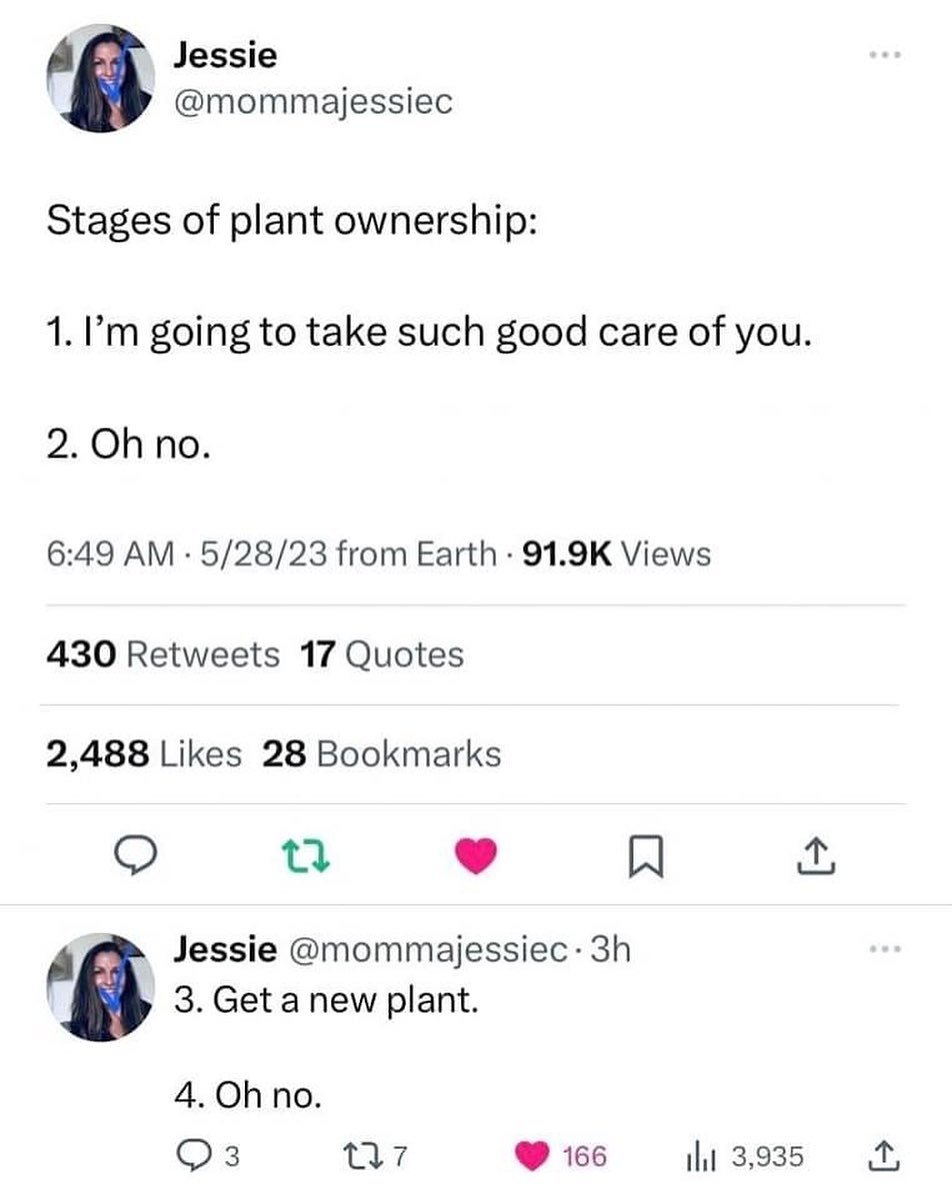
Task: View the 430 Retweets list
Action: [x=163, y=655]
